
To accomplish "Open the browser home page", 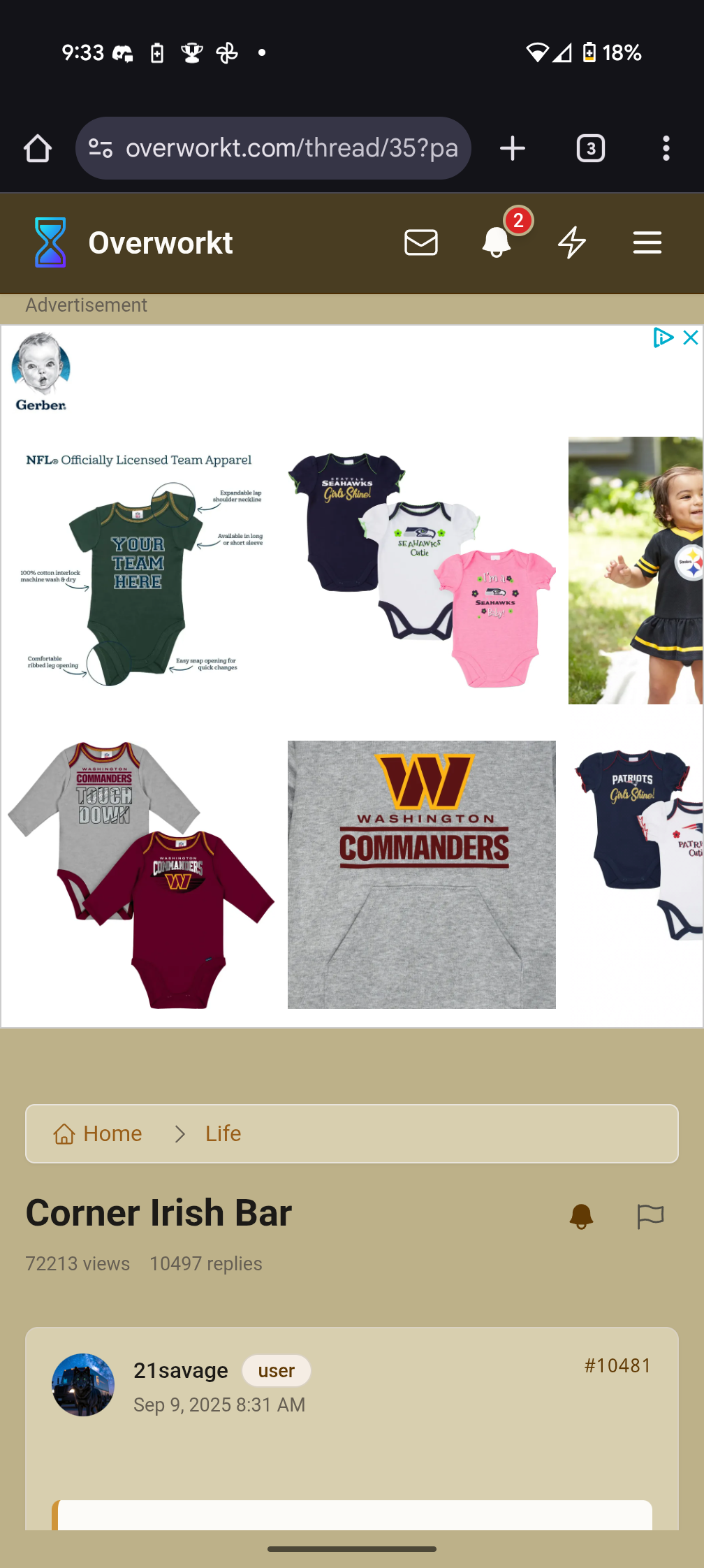I will click(38, 148).
